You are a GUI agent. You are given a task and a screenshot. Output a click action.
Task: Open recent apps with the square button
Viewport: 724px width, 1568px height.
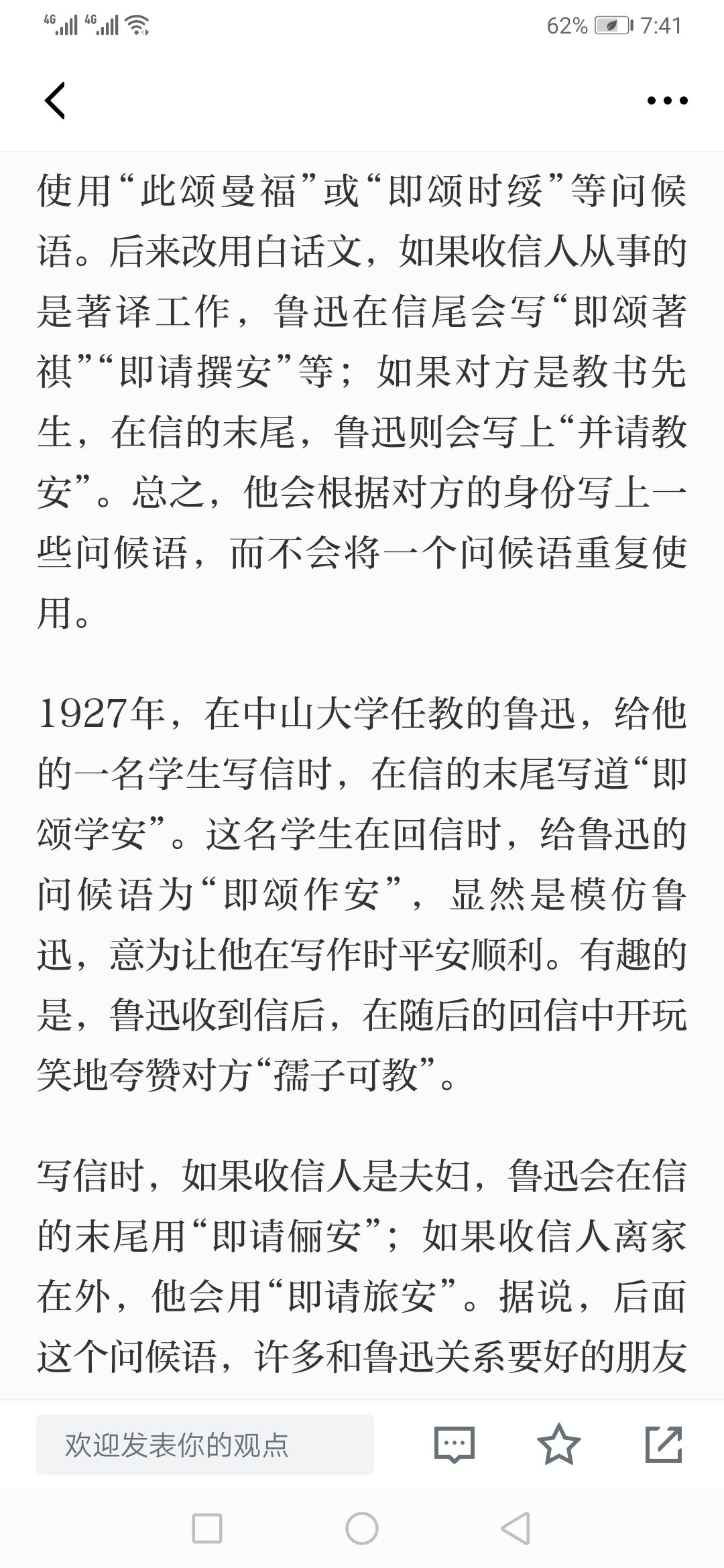207,1528
